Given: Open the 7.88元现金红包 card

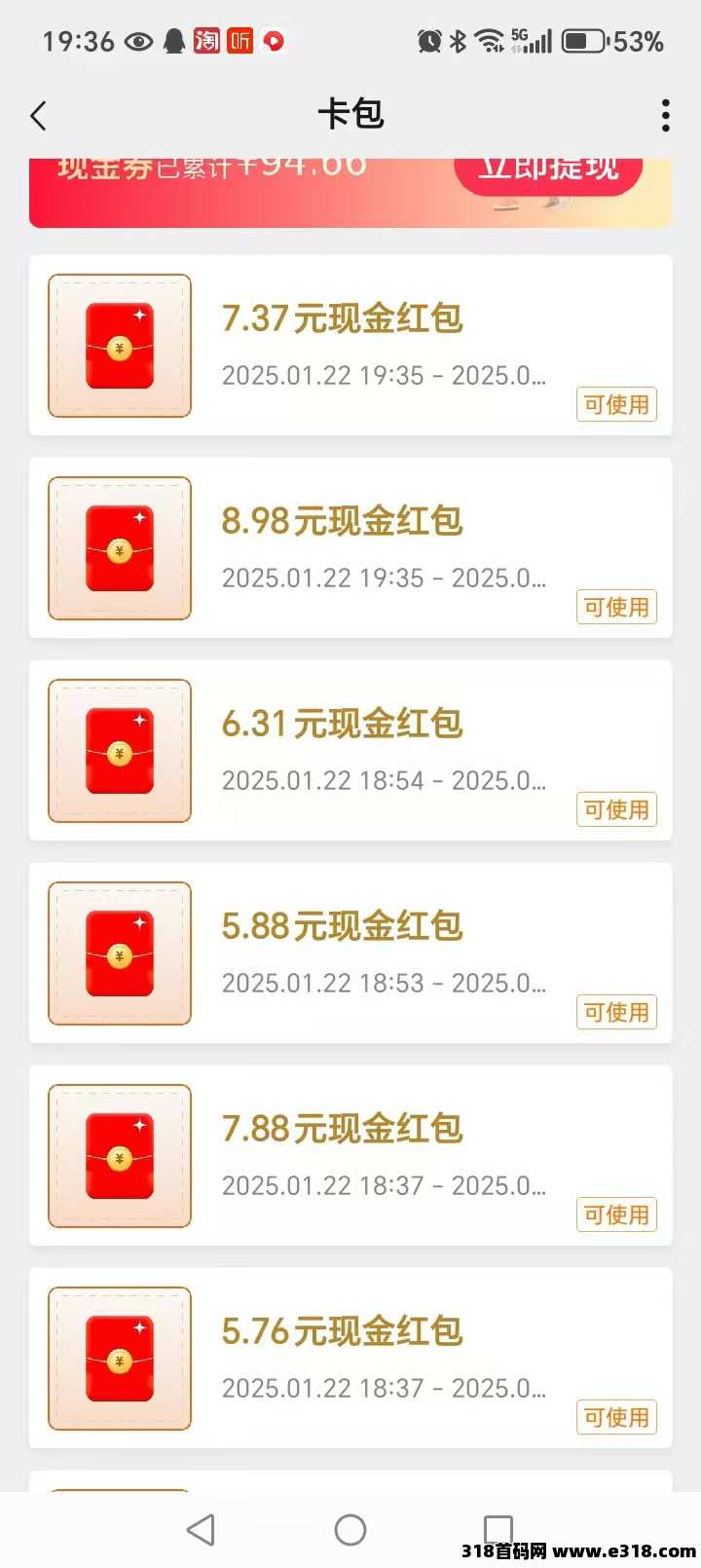Looking at the screenshot, I should pyautogui.click(x=350, y=1156).
